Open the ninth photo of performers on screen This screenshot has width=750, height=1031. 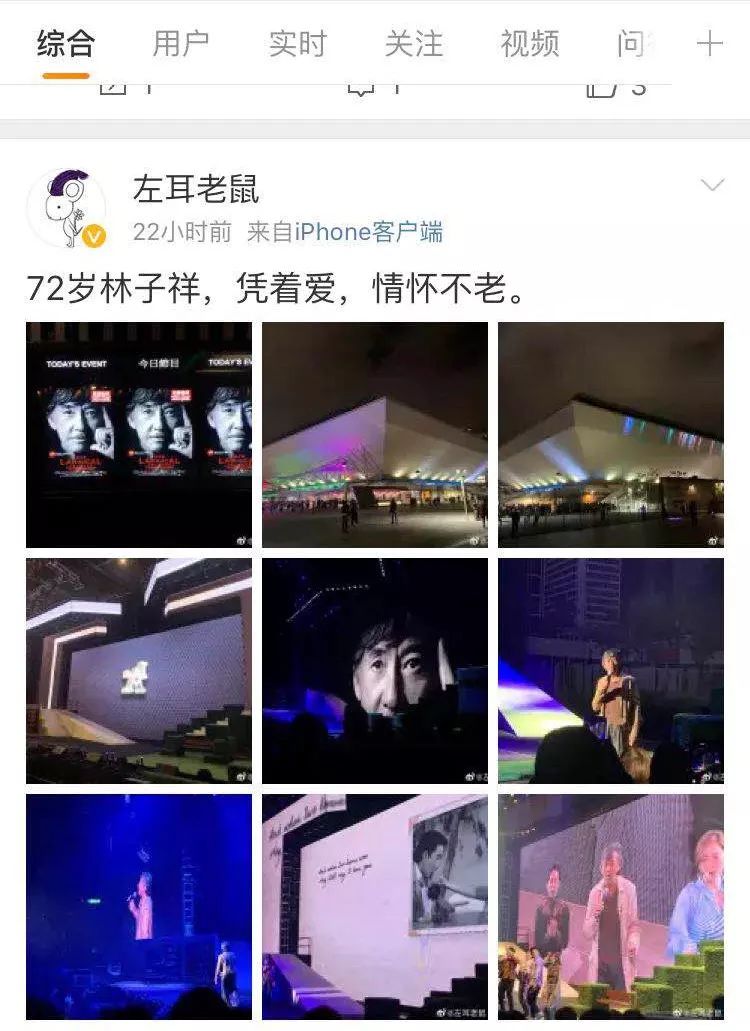pyautogui.click(x=611, y=906)
